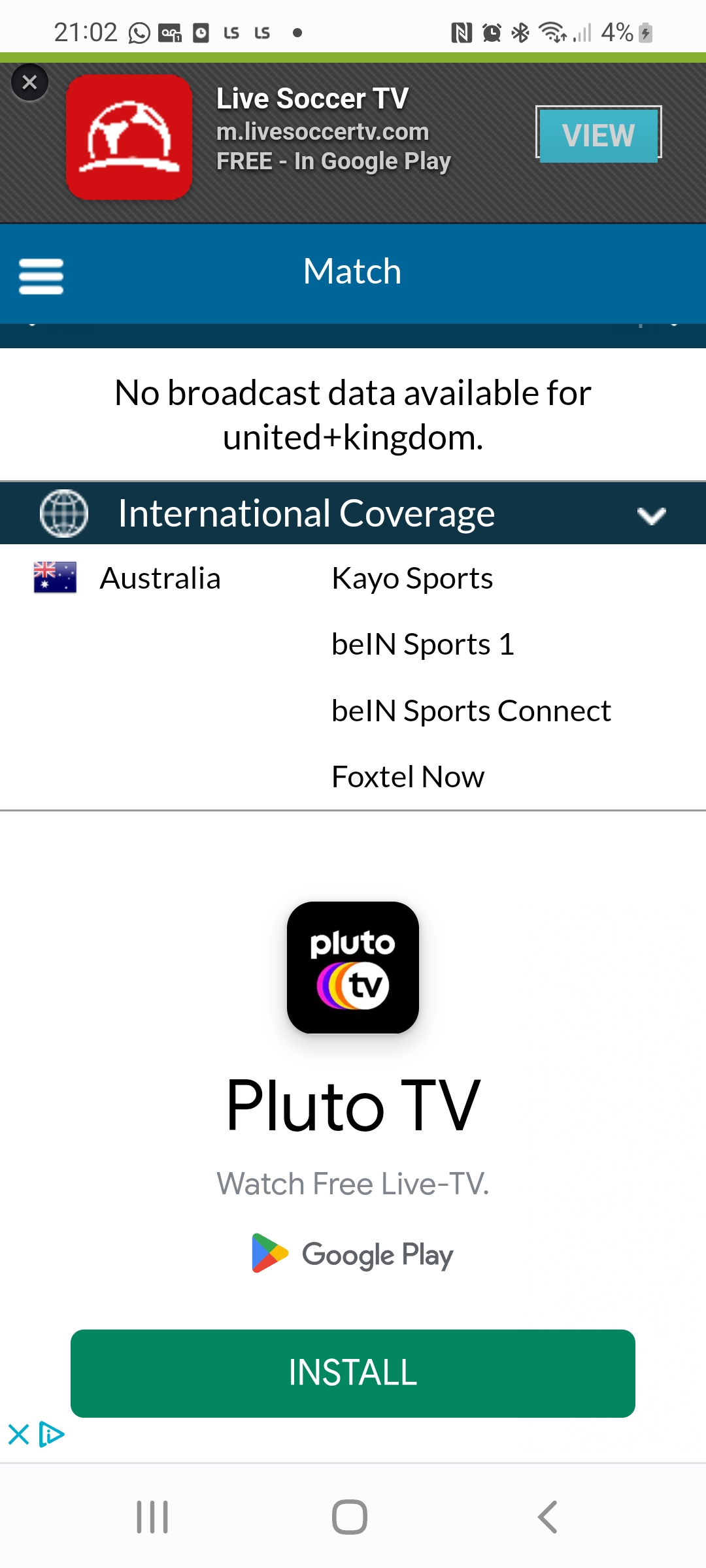
Task: Open Kayo Sports broadcaster link
Action: point(412,579)
